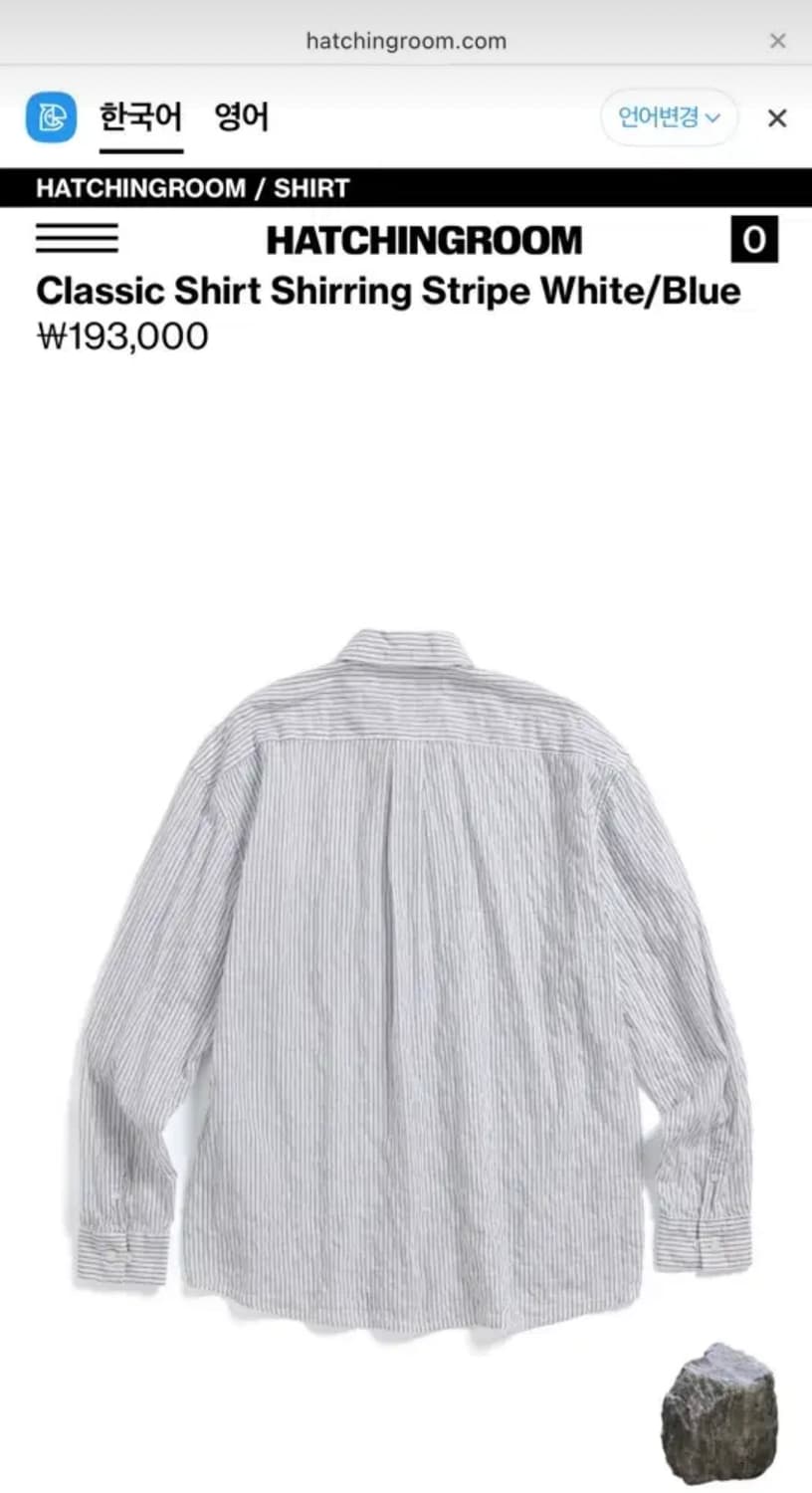
Task: Click the Classic Shirt Shirring Stripe title
Action: pos(387,291)
